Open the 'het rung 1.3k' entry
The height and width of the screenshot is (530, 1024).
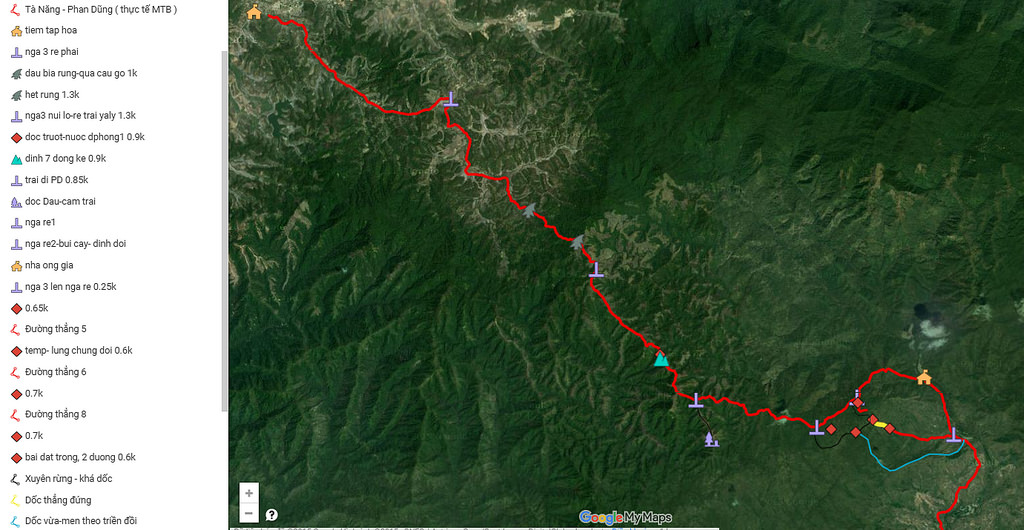[x=52, y=95]
